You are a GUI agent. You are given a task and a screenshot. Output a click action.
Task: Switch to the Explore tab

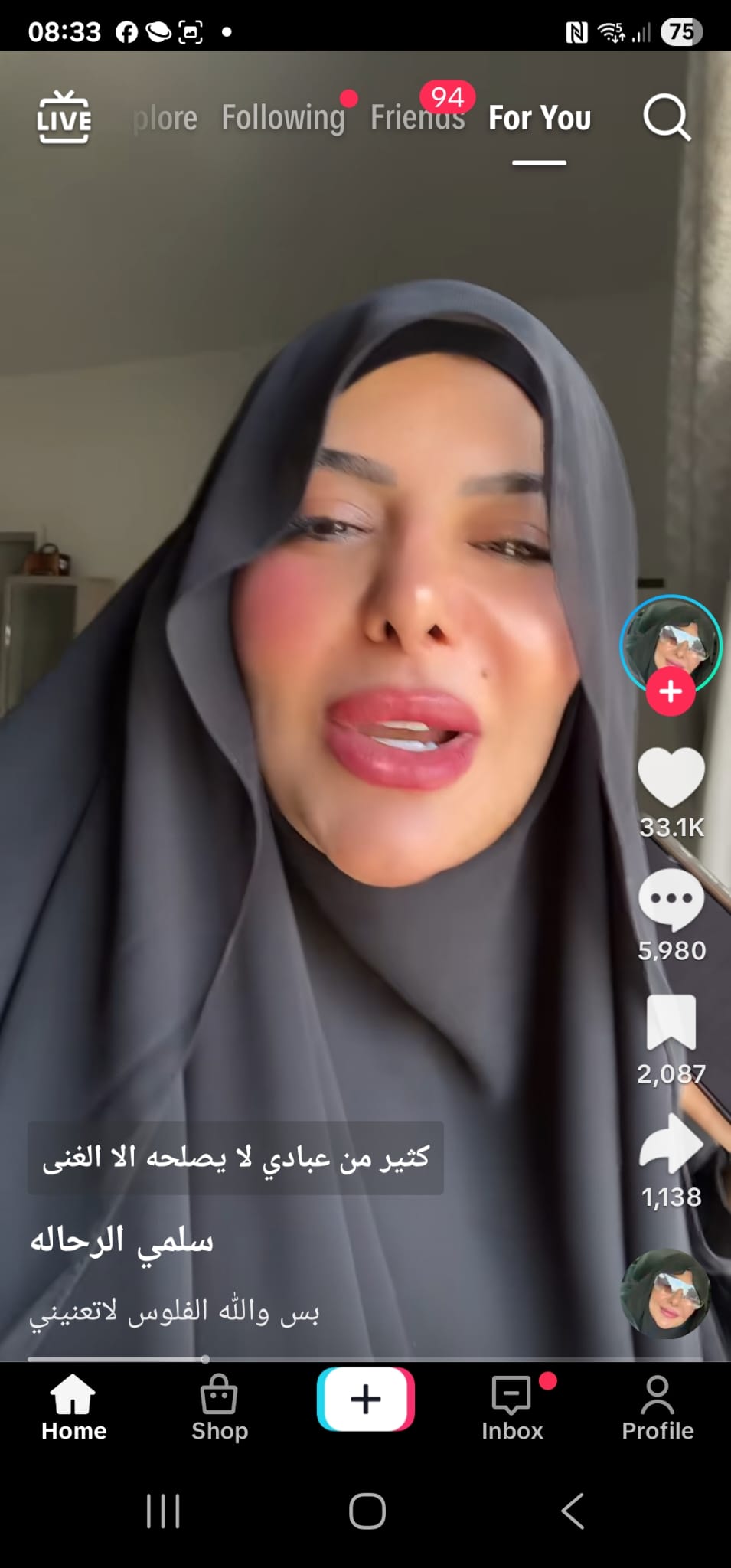(165, 119)
